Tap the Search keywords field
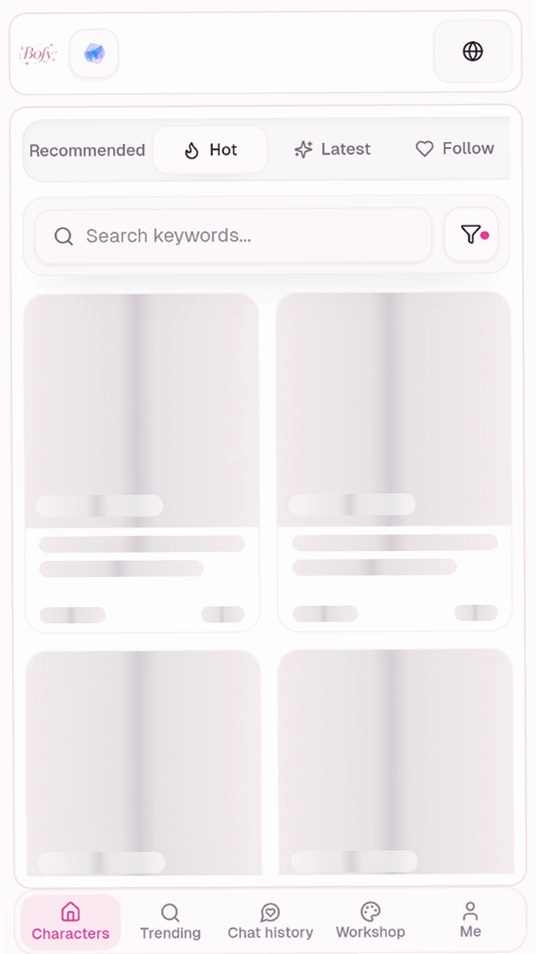This screenshot has width=536, height=954. click(x=234, y=235)
